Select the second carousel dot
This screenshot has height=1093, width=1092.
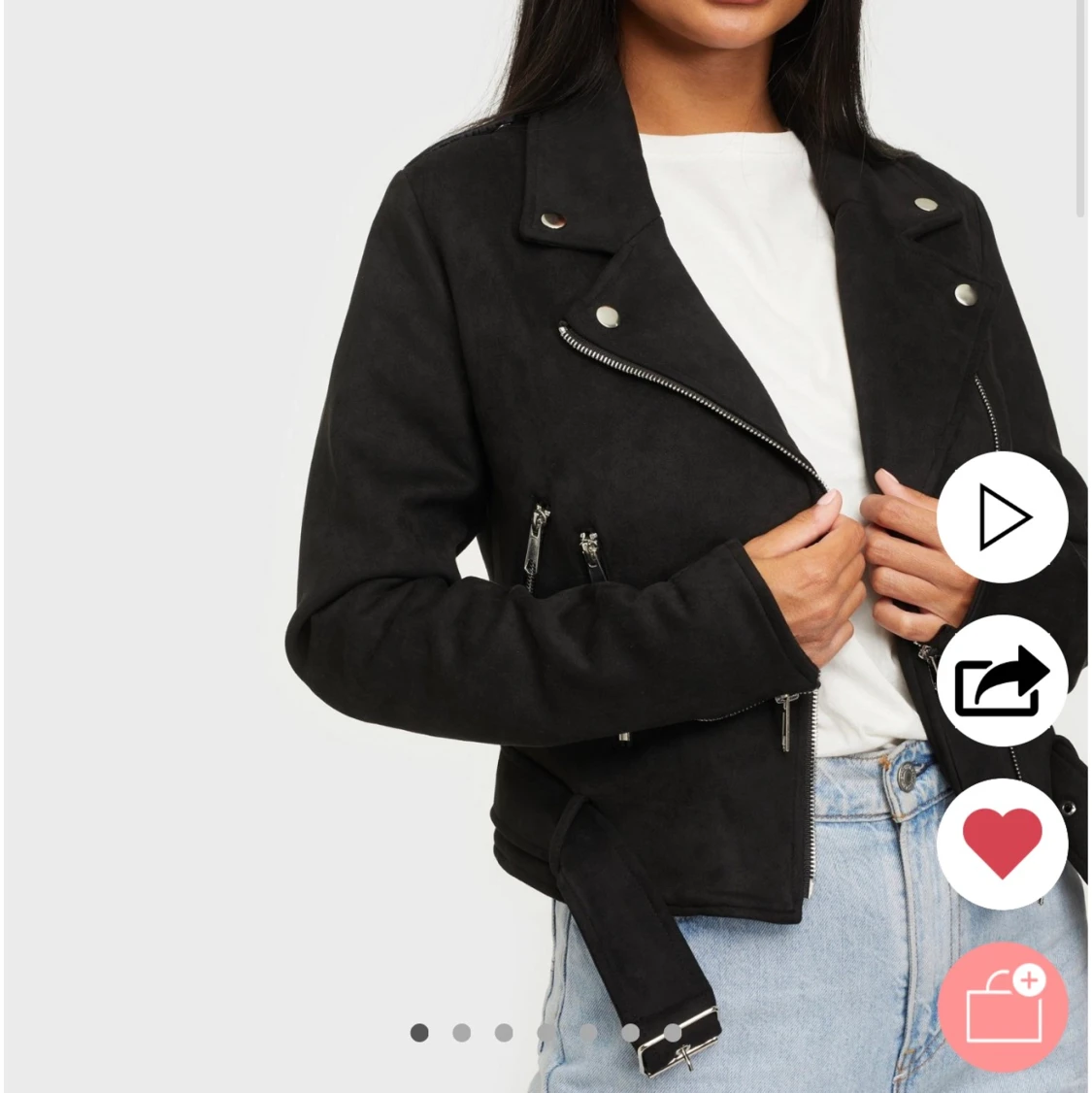point(461,1033)
